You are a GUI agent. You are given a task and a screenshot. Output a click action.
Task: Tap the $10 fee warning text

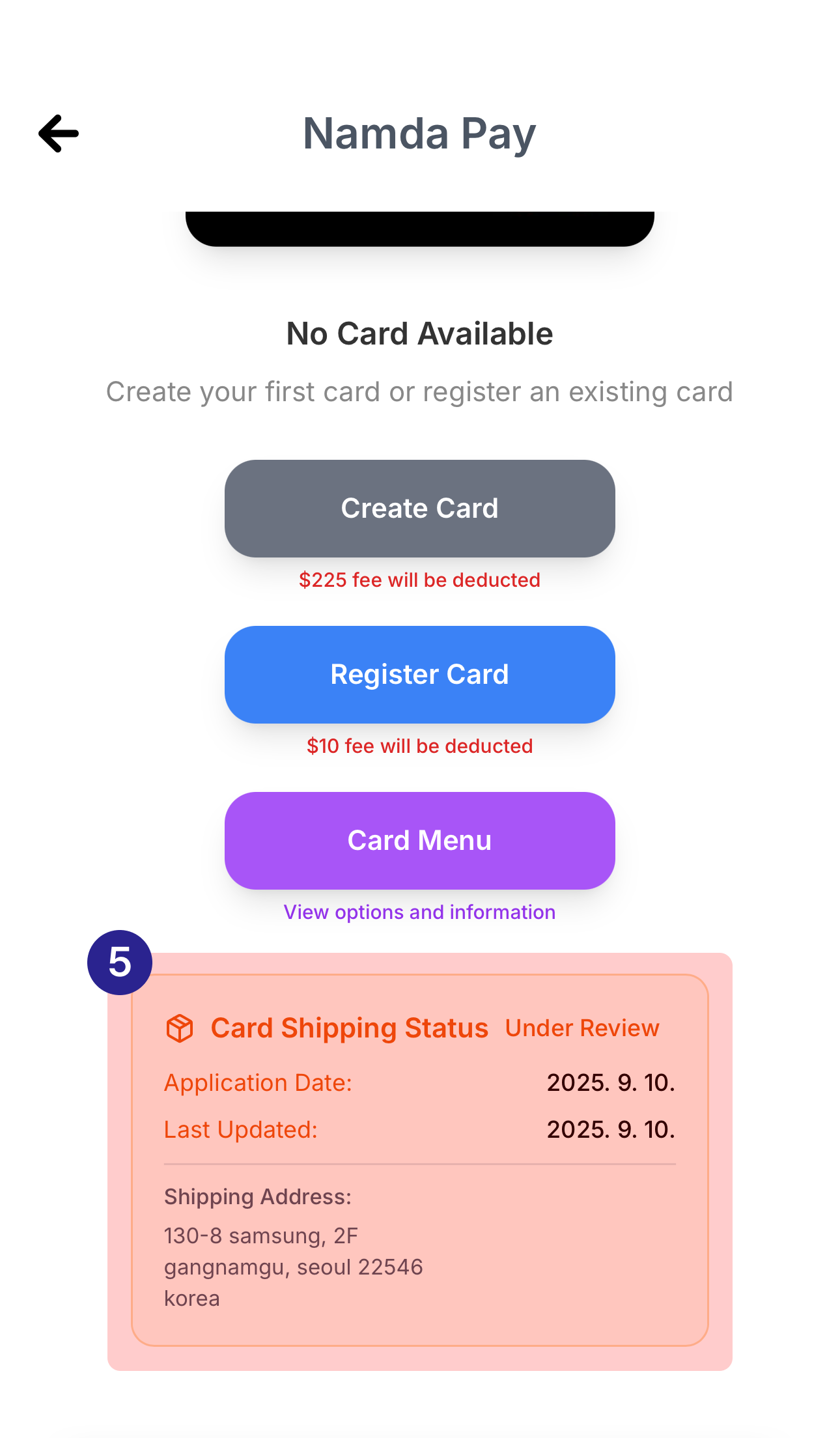click(x=420, y=746)
